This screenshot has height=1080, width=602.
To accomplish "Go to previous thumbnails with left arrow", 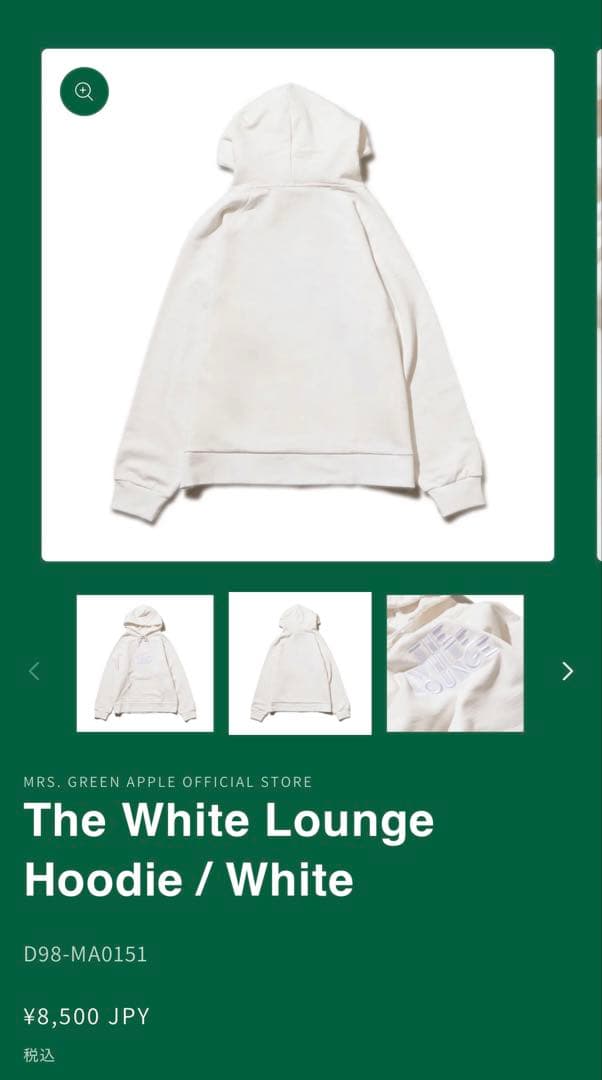I will point(34,671).
